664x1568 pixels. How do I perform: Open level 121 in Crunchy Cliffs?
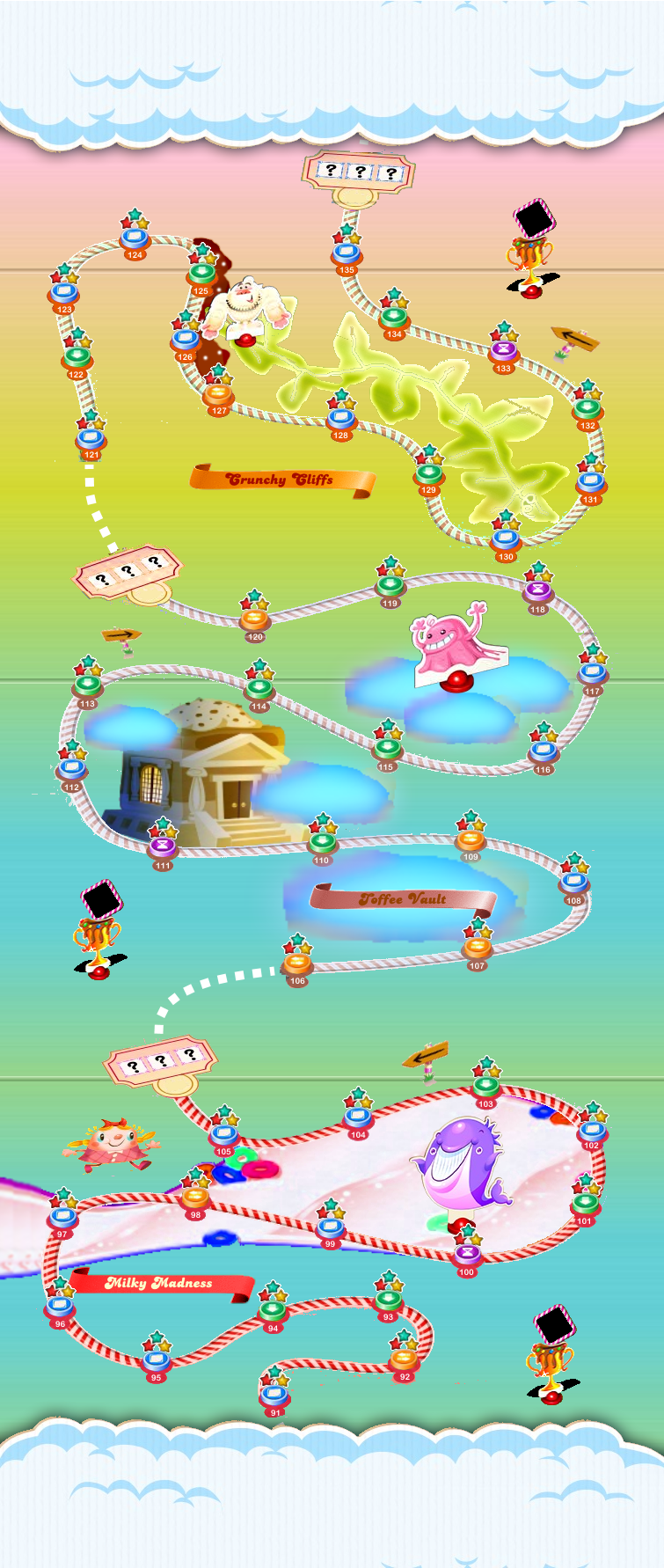91,438
